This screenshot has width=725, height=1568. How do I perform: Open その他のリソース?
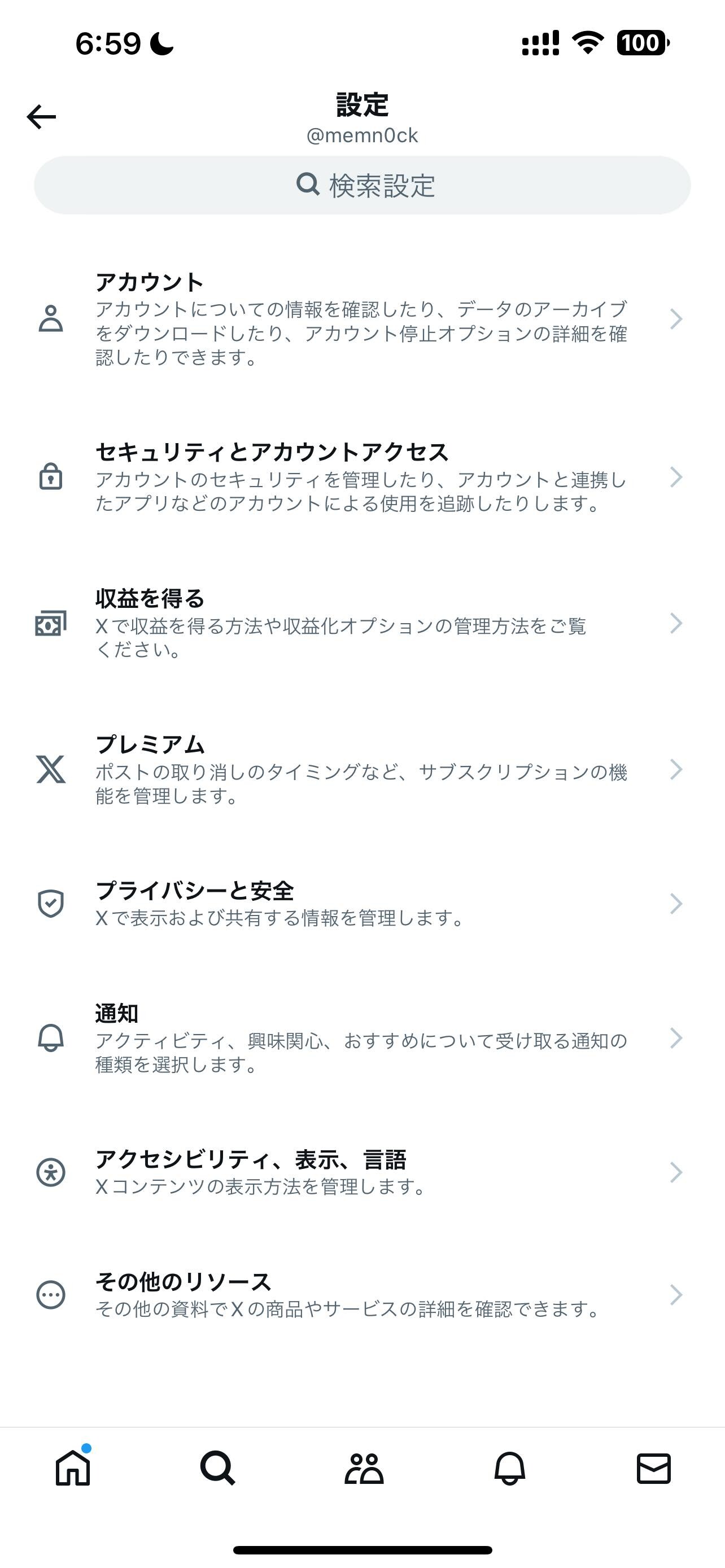point(361,1295)
